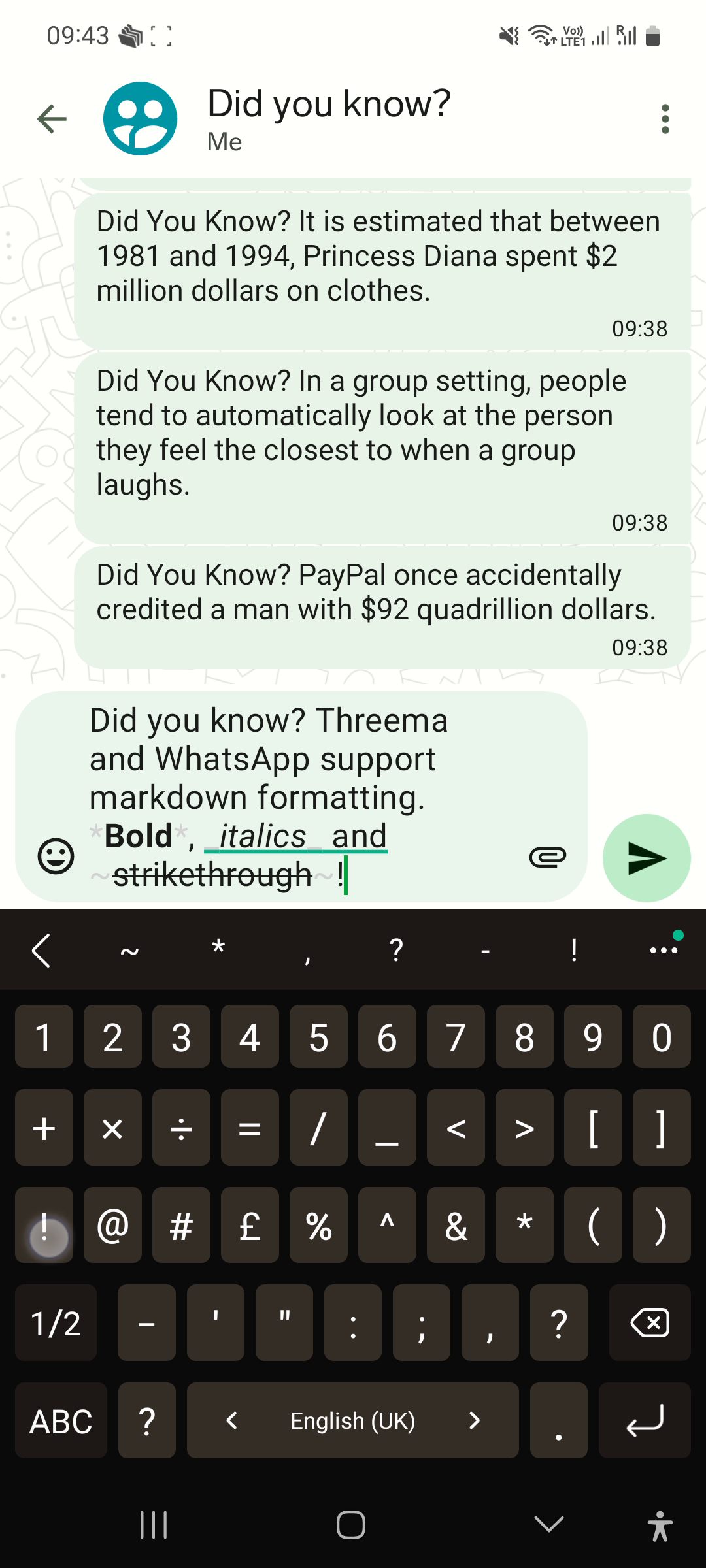
Task: Tap the return key on keyboard
Action: tap(645, 1421)
